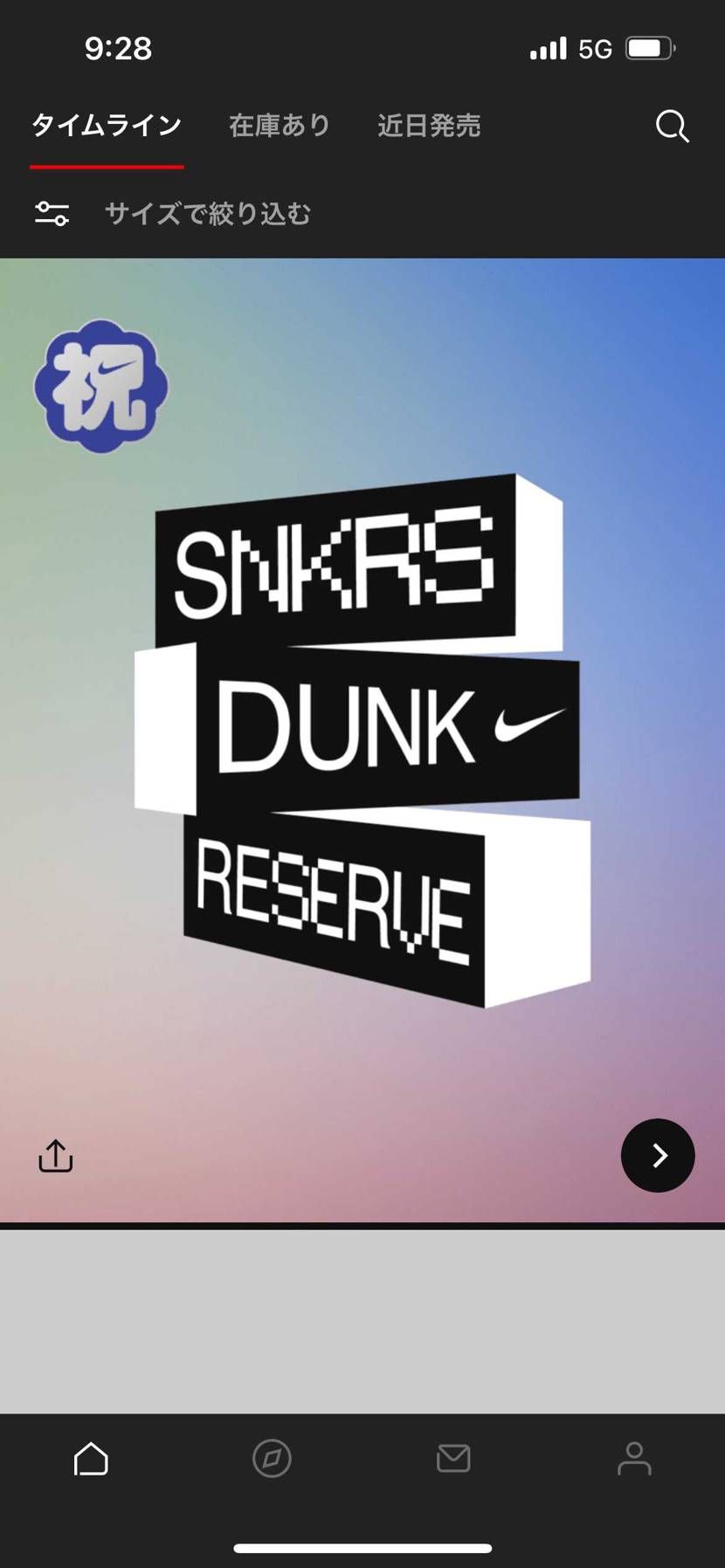Image resolution: width=725 pixels, height=1568 pixels.
Task: Open the compass discover tab
Action: [x=272, y=1458]
